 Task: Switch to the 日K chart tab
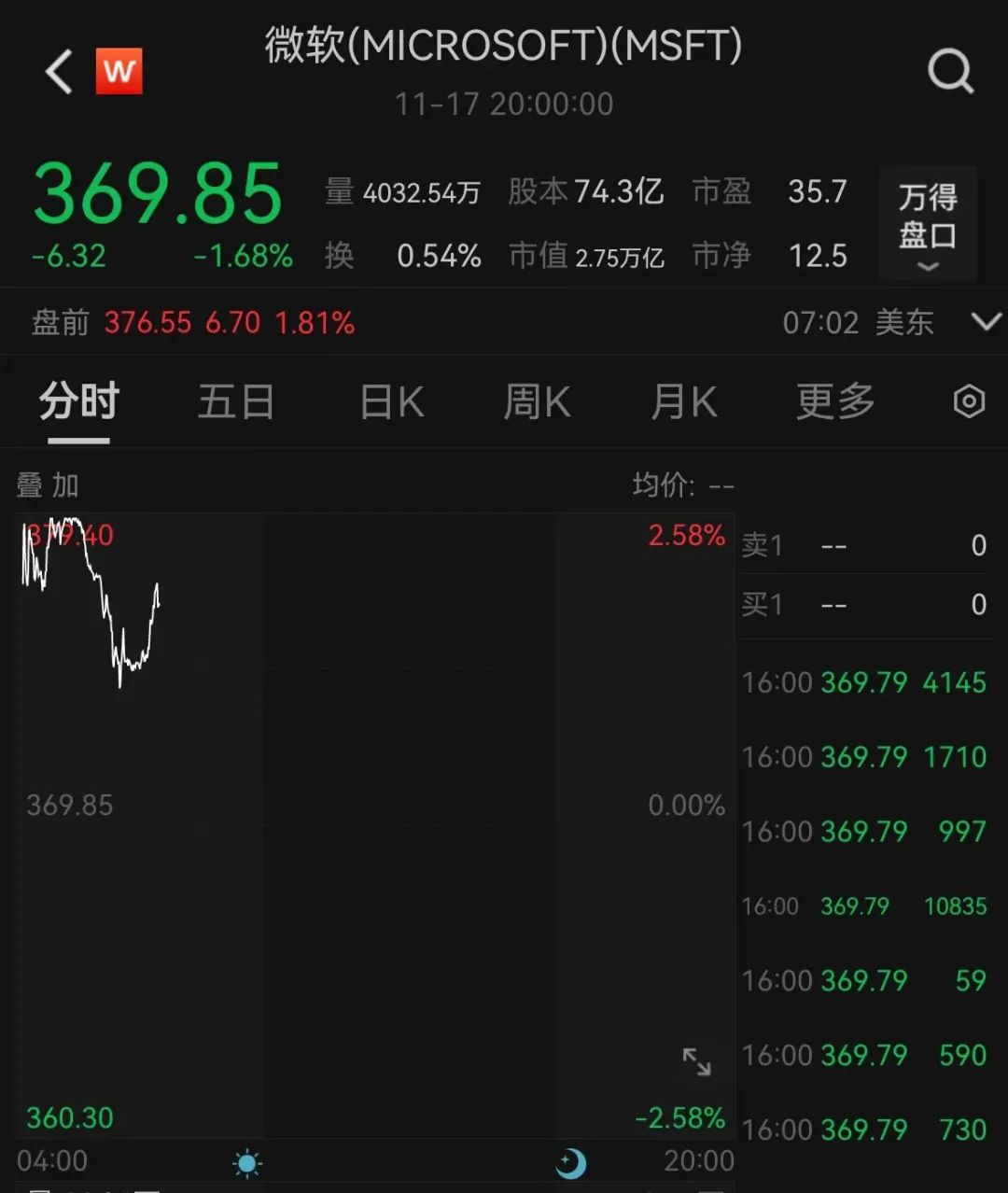coord(392,402)
